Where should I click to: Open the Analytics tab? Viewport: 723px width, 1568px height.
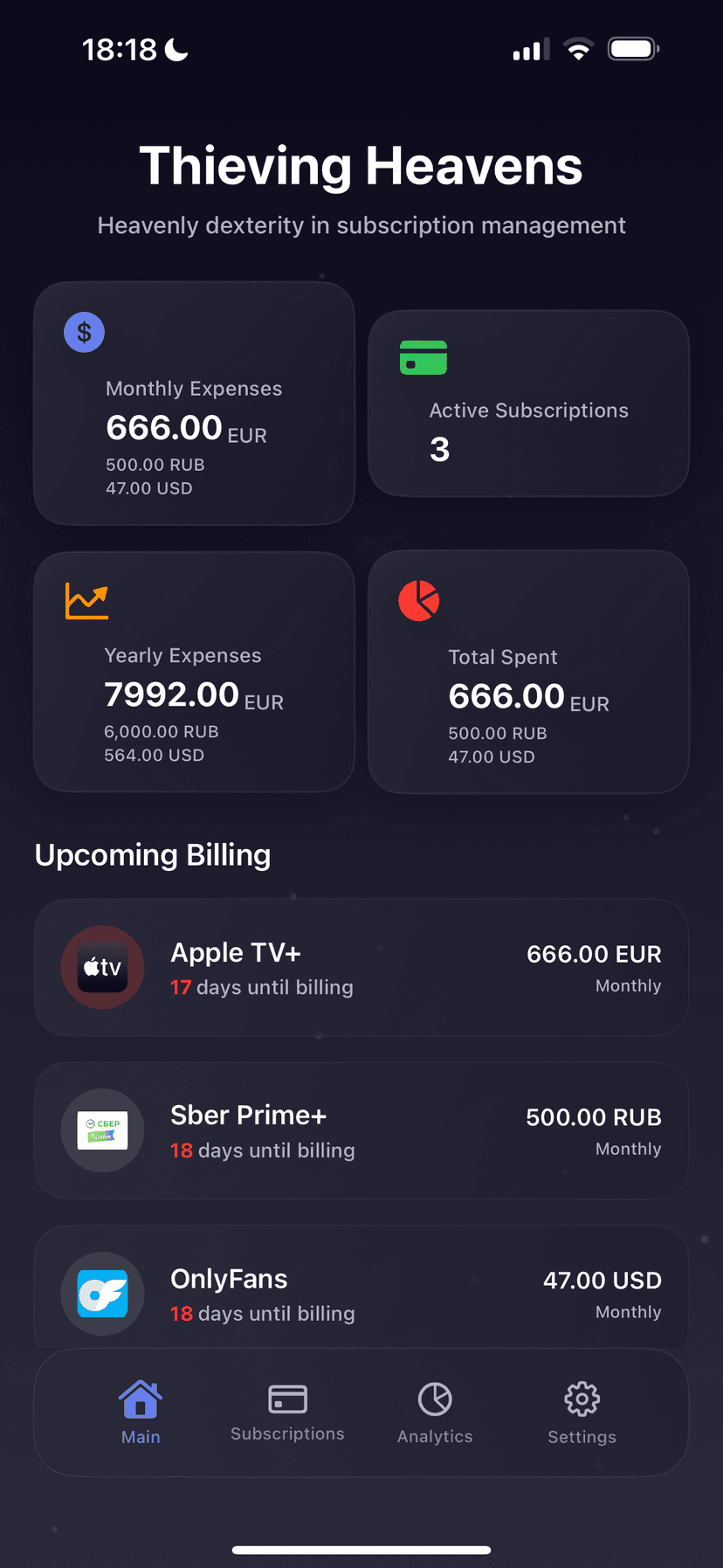(x=435, y=1412)
